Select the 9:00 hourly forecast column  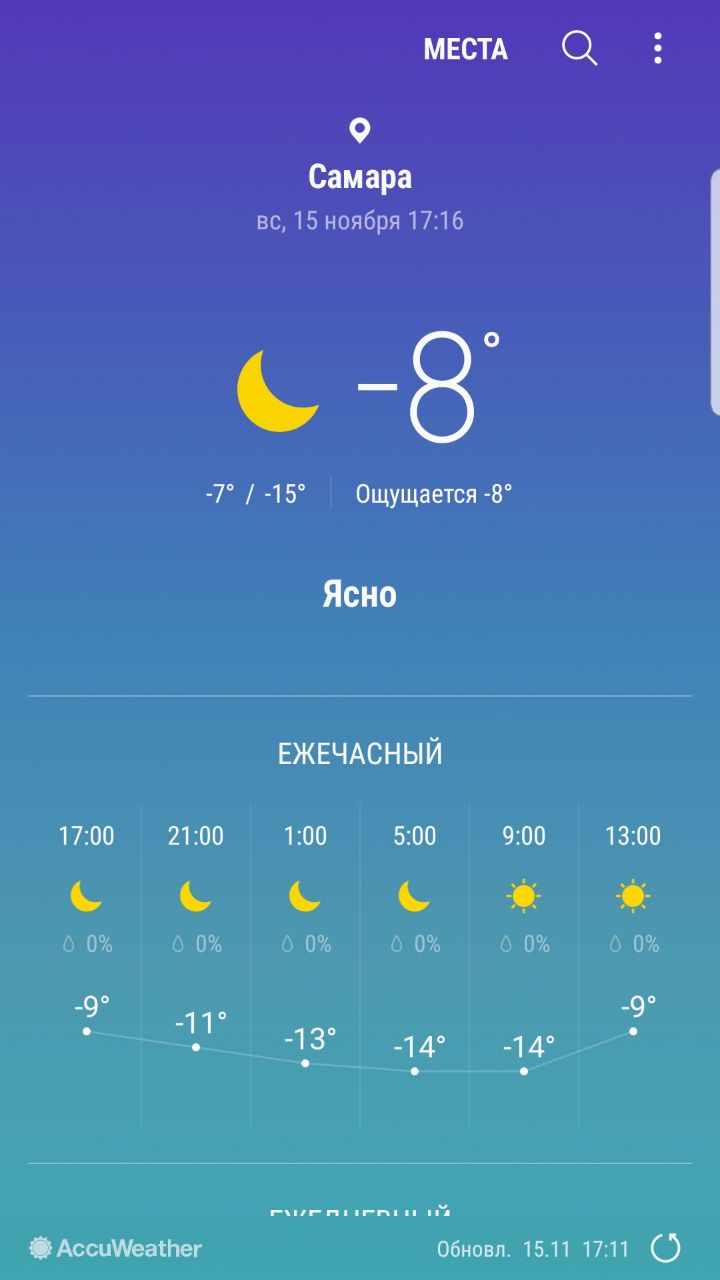tap(524, 965)
